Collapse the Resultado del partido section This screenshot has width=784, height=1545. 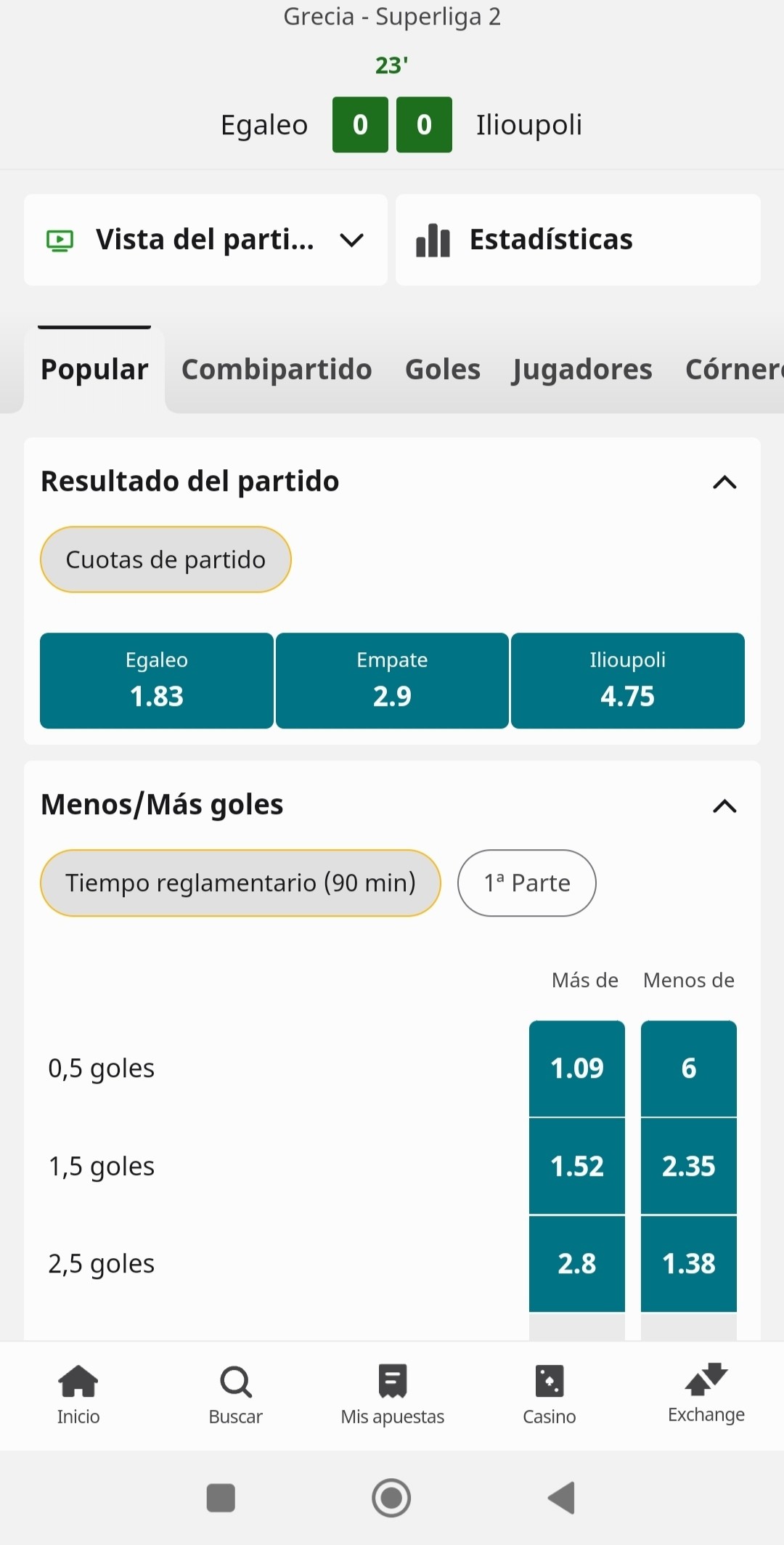click(x=724, y=482)
